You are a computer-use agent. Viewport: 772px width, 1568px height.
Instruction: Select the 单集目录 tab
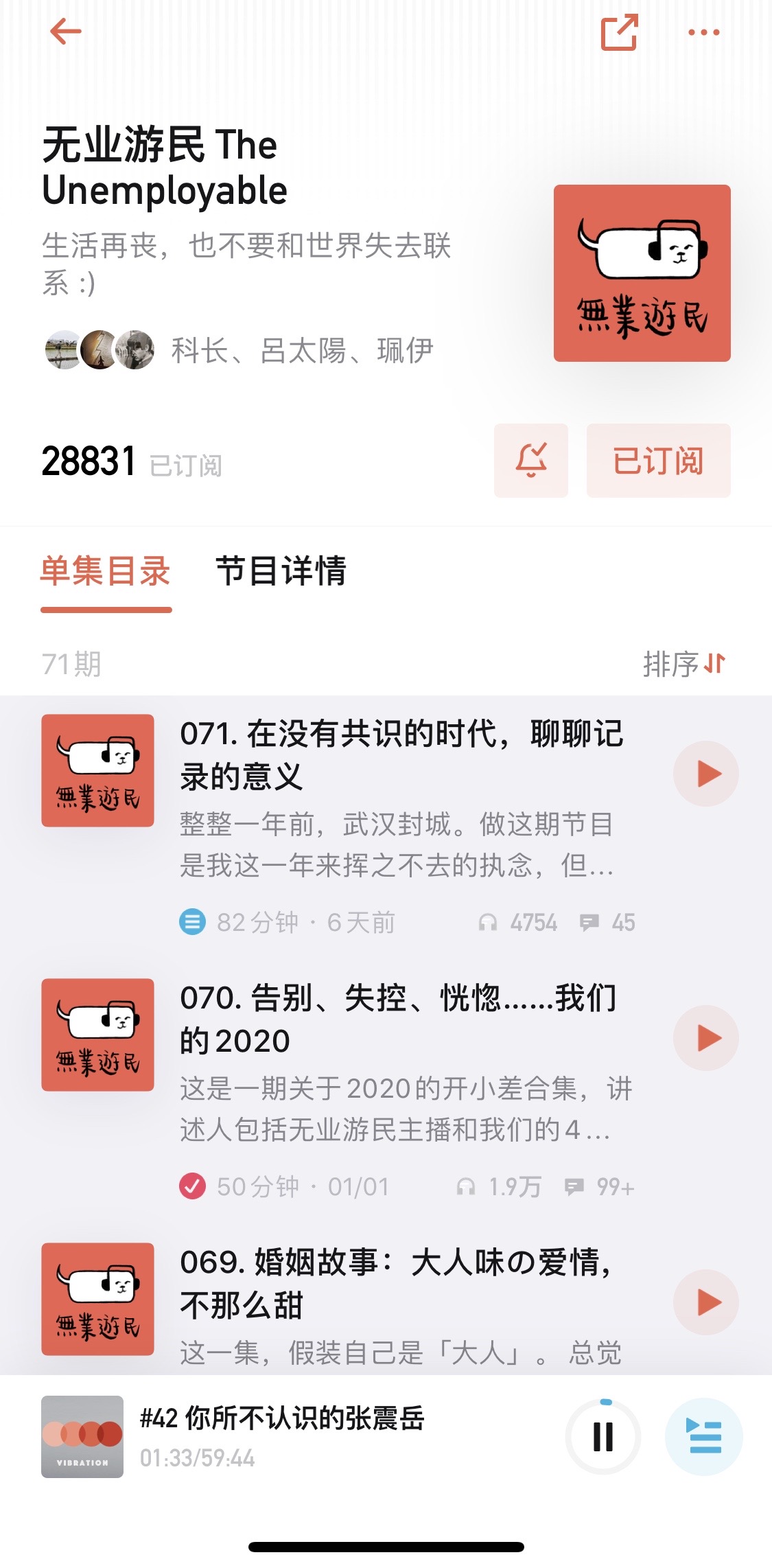click(x=106, y=571)
